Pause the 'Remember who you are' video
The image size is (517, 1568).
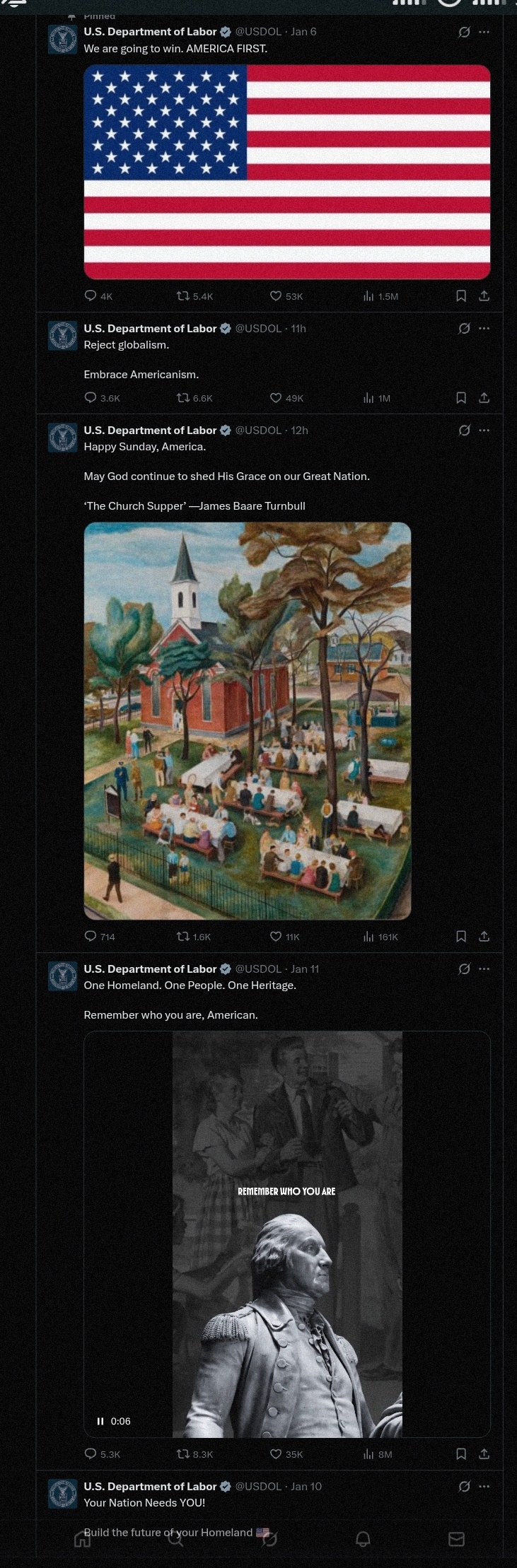100,1421
